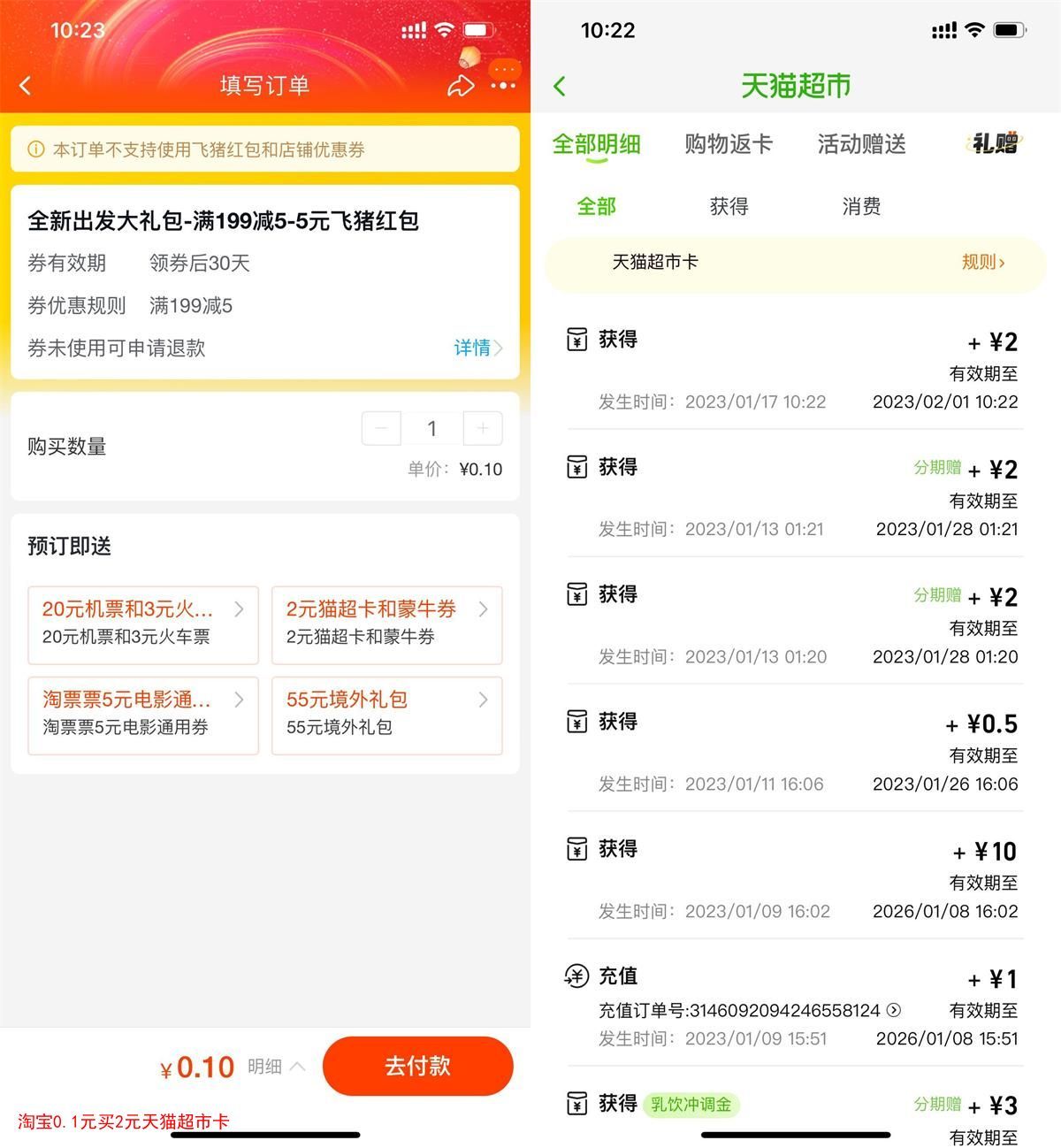Decrease purchase quantity with the minus
Screen dimensions: 1061x1148
[x=381, y=429]
